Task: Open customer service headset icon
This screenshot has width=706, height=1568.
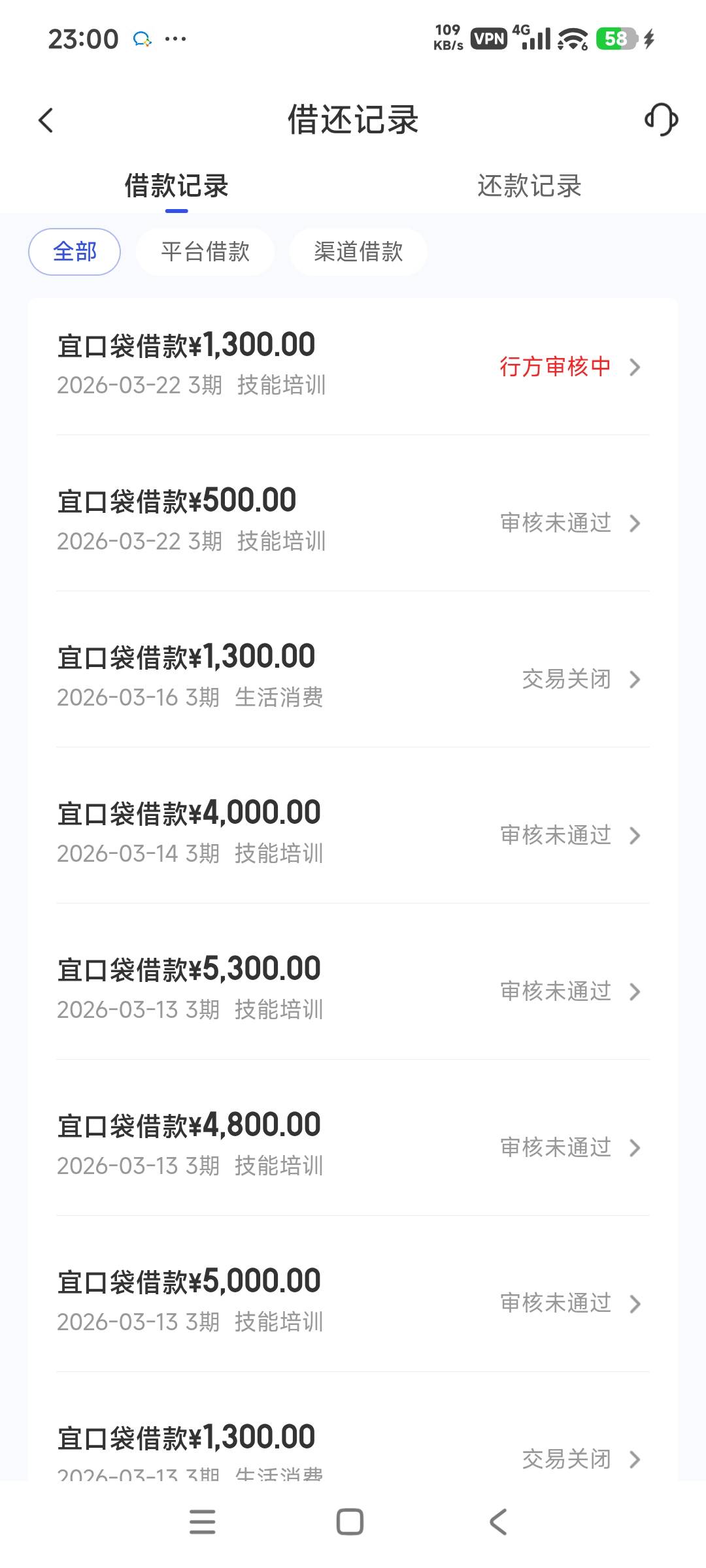Action: coord(661,120)
